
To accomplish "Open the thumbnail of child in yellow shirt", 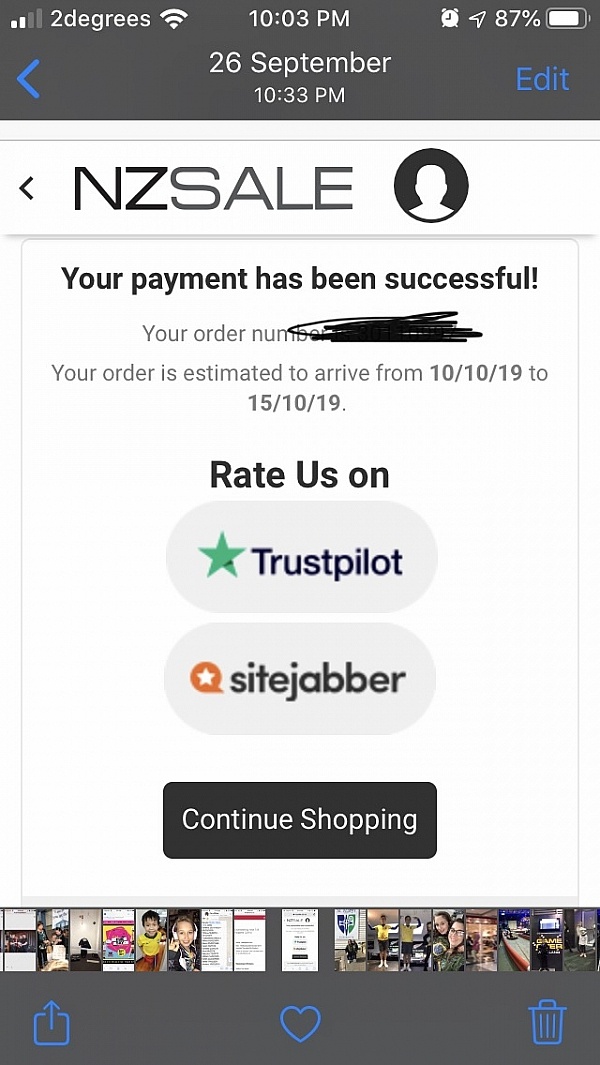I will click(x=151, y=940).
